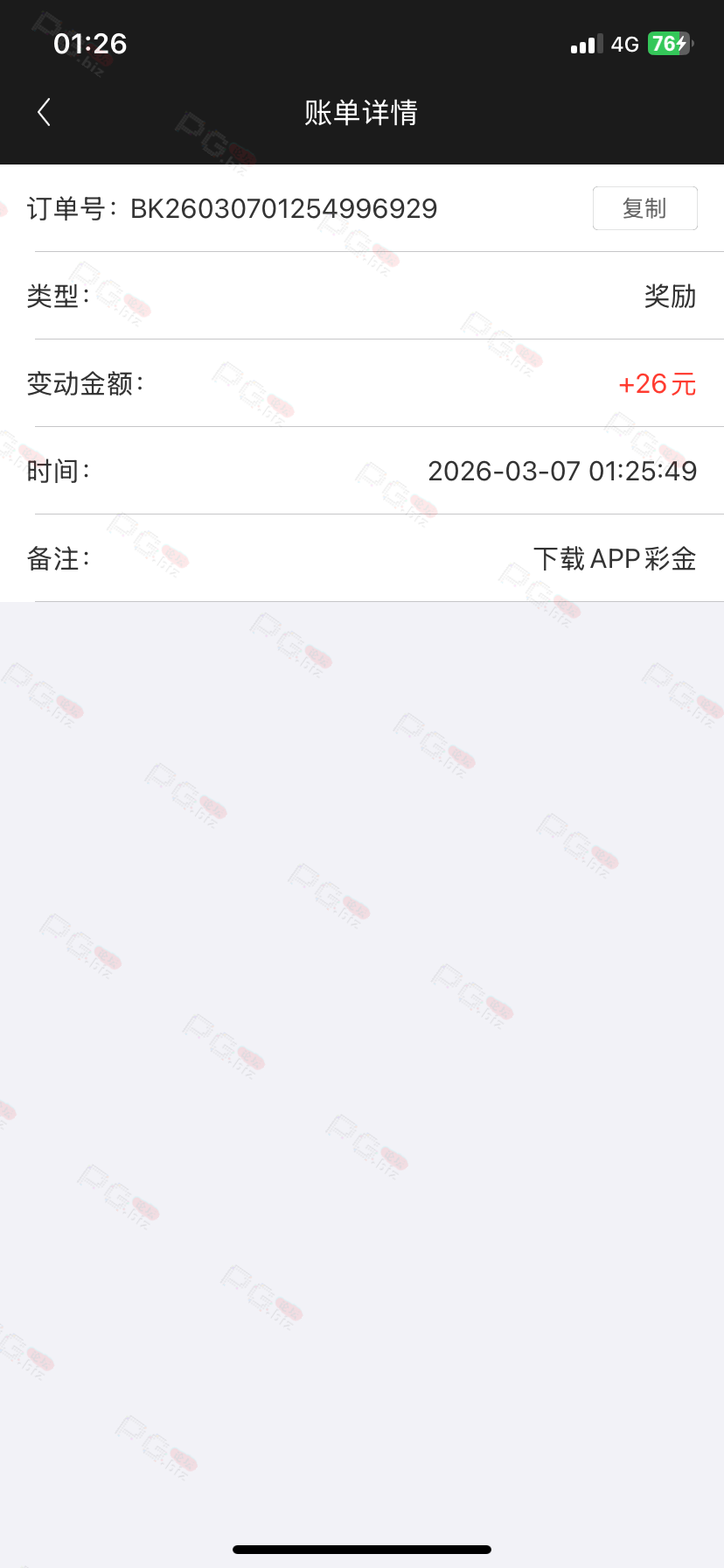Copy the order number with 复制
The height and width of the screenshot is (1568, 724).
click(x=644, y=208)
